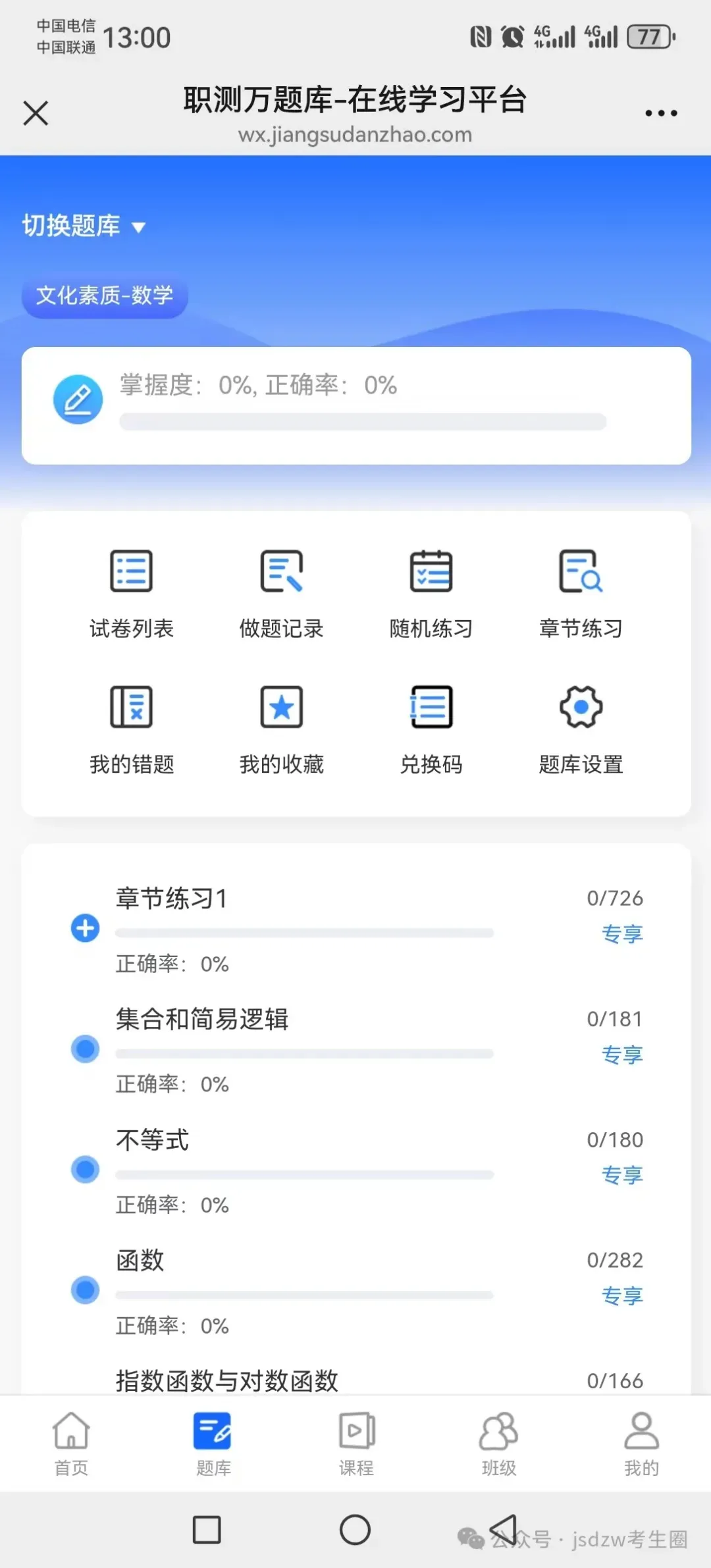The height and width of the screenshot is (1568, 711).
Task: Switch to the 课程 tab
Action: tap(356, 1444)
